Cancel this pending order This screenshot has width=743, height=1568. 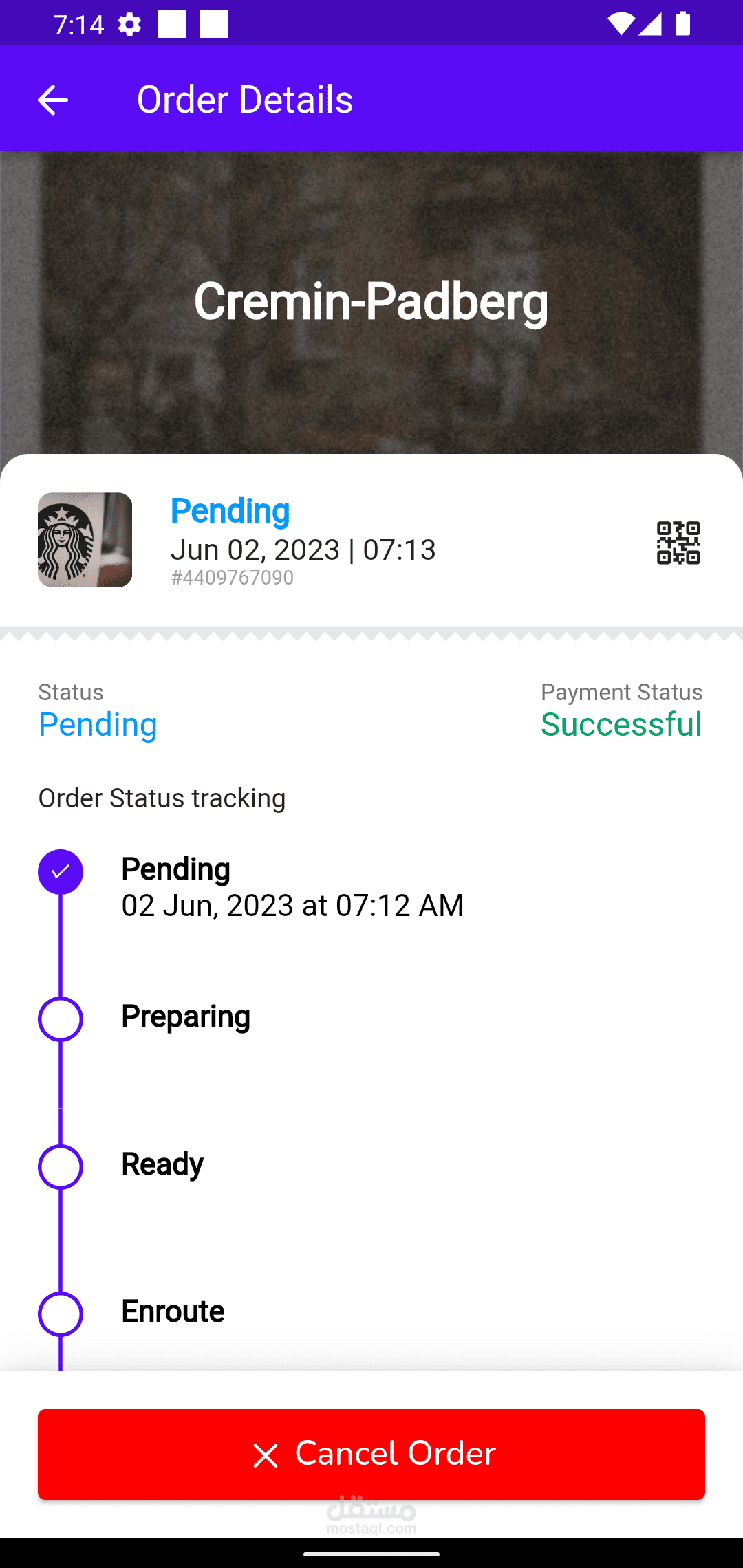click(x=371, y=1454)
